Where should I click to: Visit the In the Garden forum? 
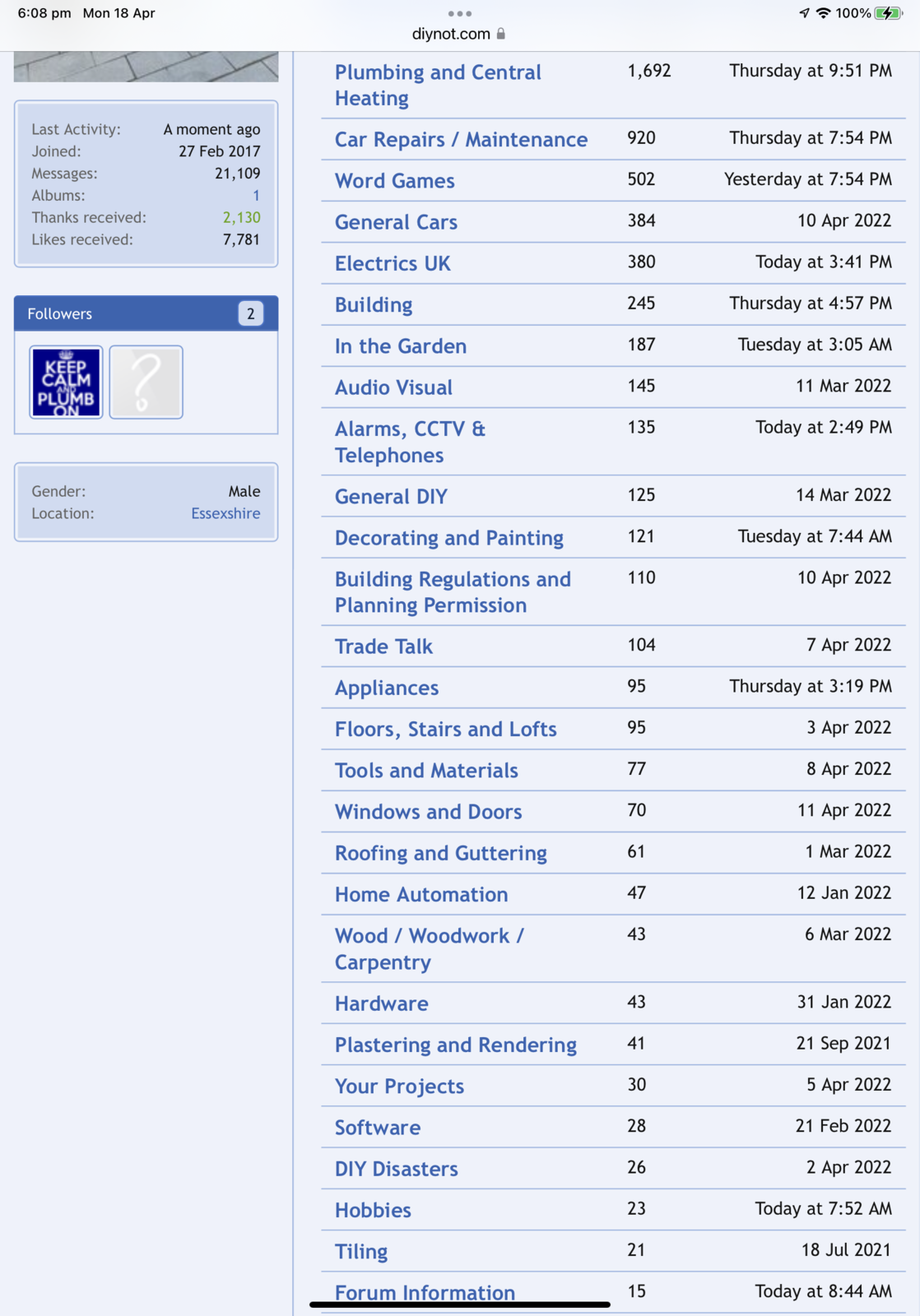pos(400,346)
